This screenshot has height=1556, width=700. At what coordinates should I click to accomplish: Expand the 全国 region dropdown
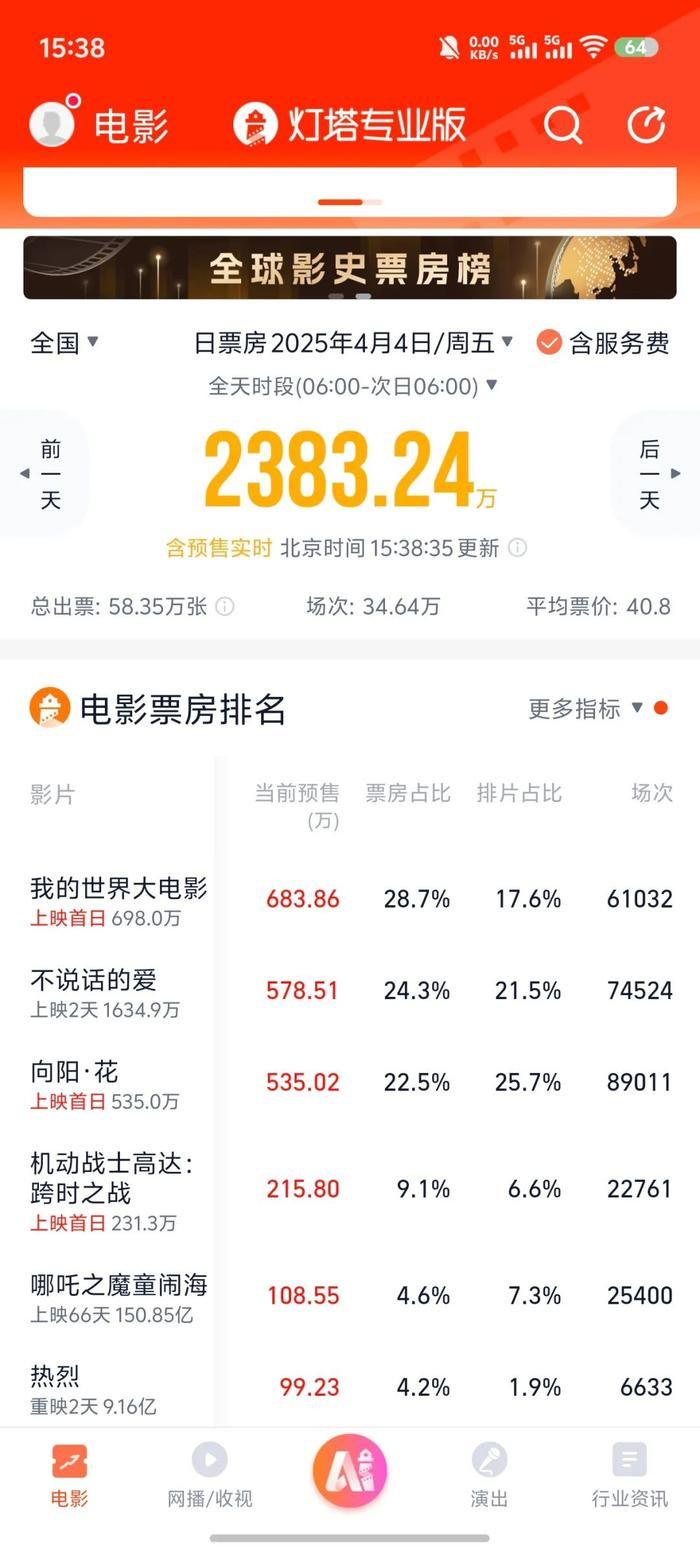coord(65,343)
